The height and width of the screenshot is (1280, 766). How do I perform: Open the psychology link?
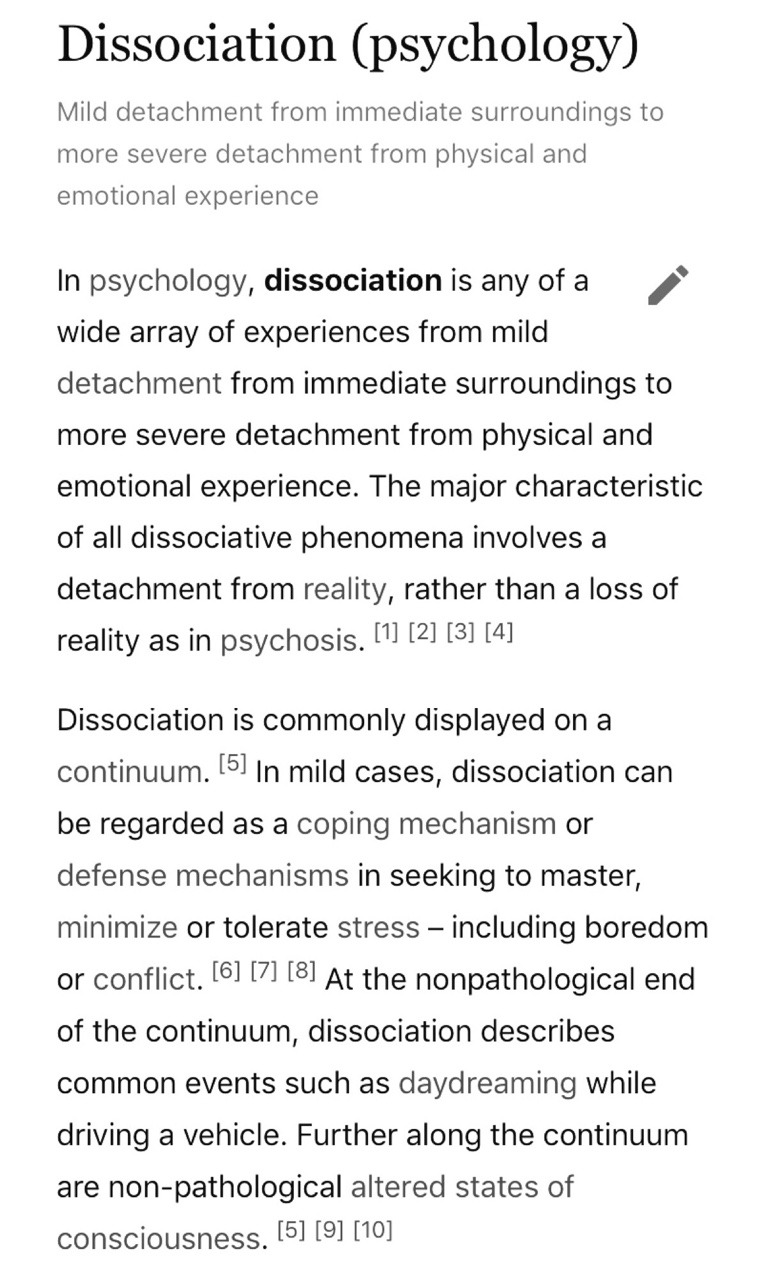coord(167,282)
